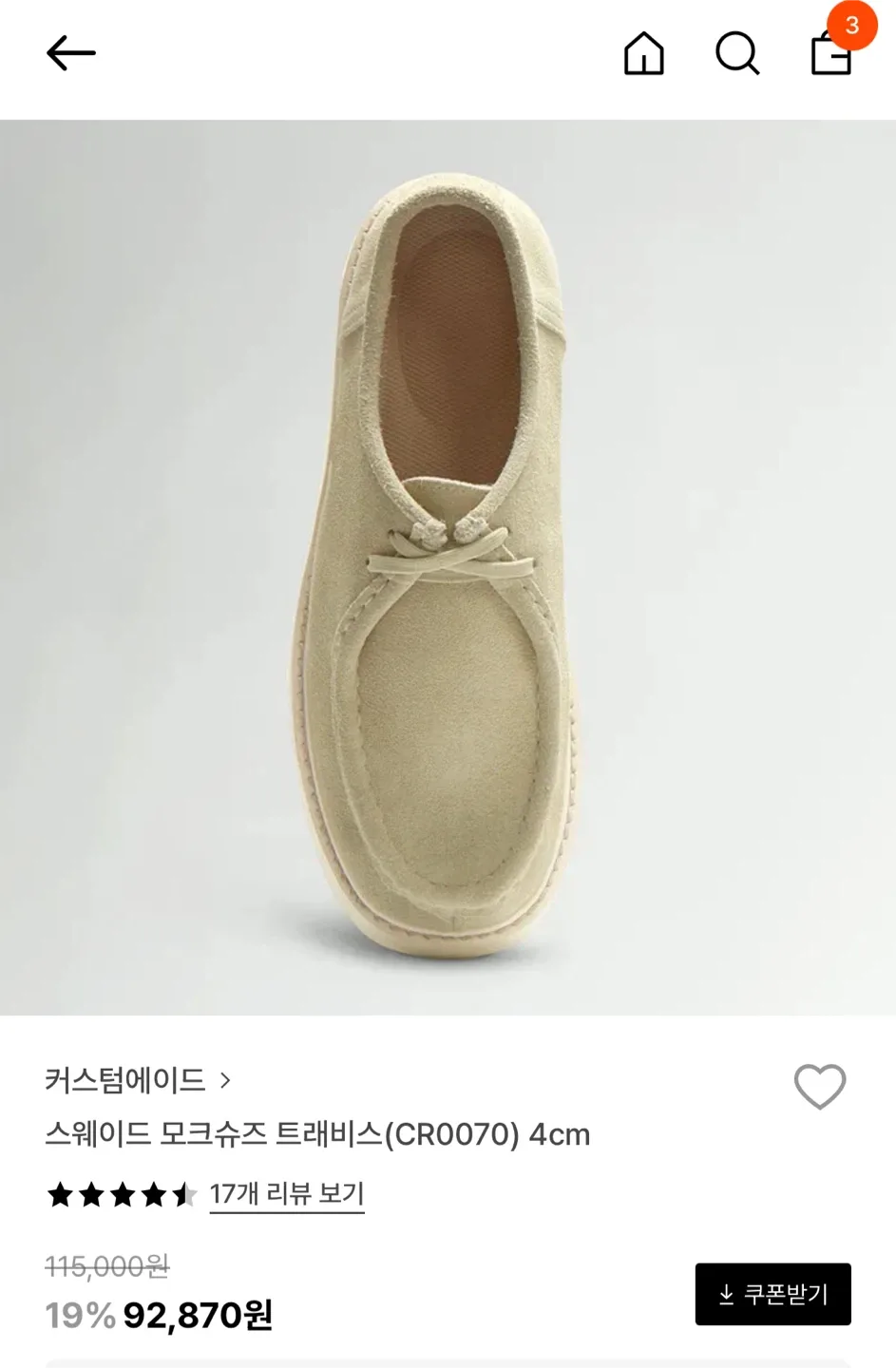Open the home icon in the header

coord(643,53)
